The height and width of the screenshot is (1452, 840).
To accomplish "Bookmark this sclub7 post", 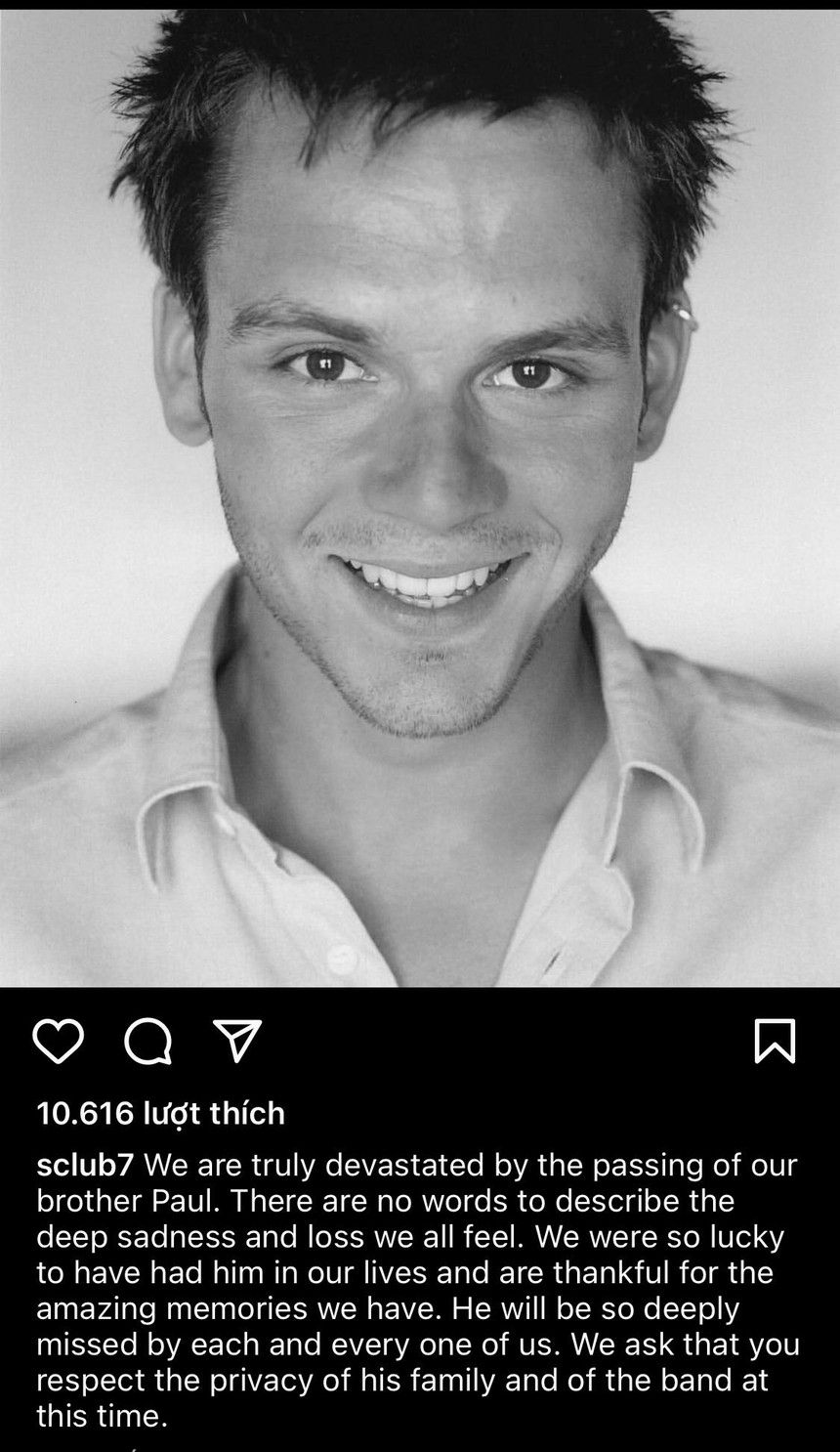I will click(775, 1041).
